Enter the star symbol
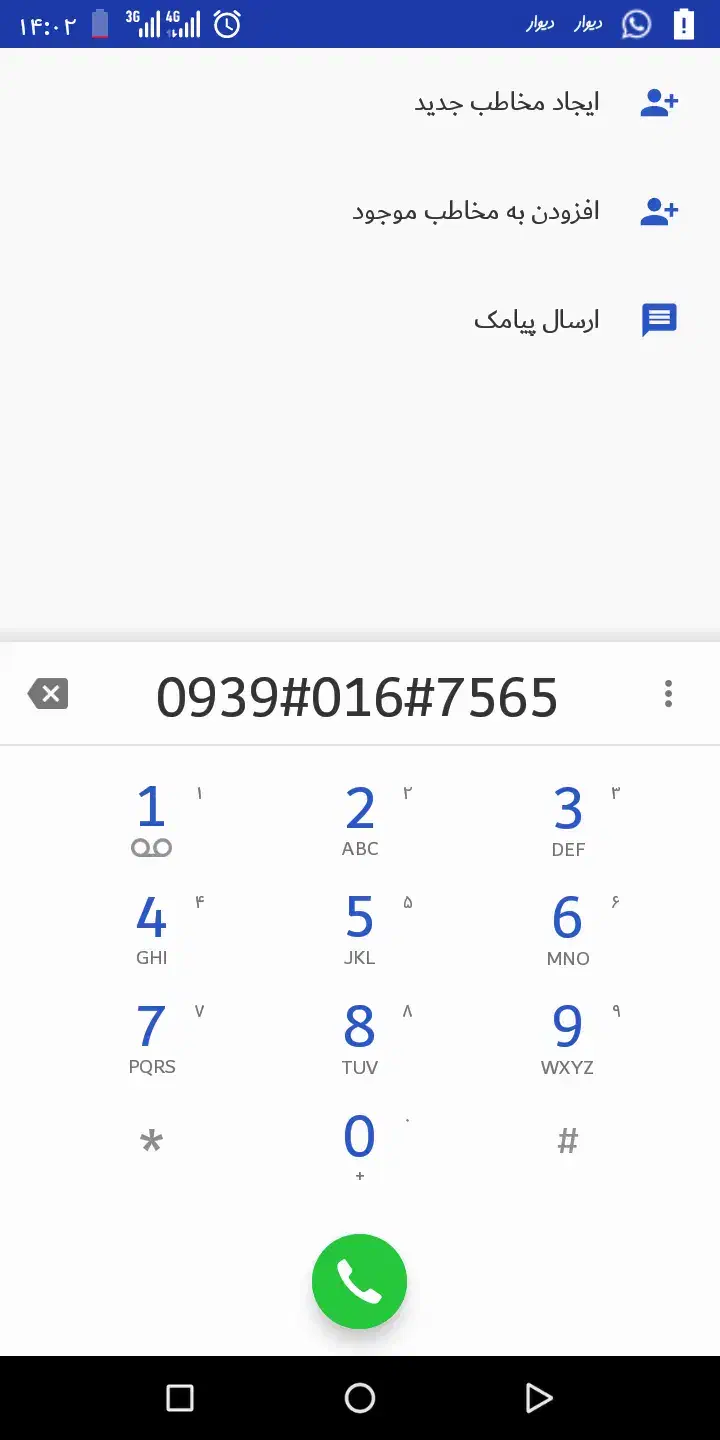 [x=152, y=1141]
